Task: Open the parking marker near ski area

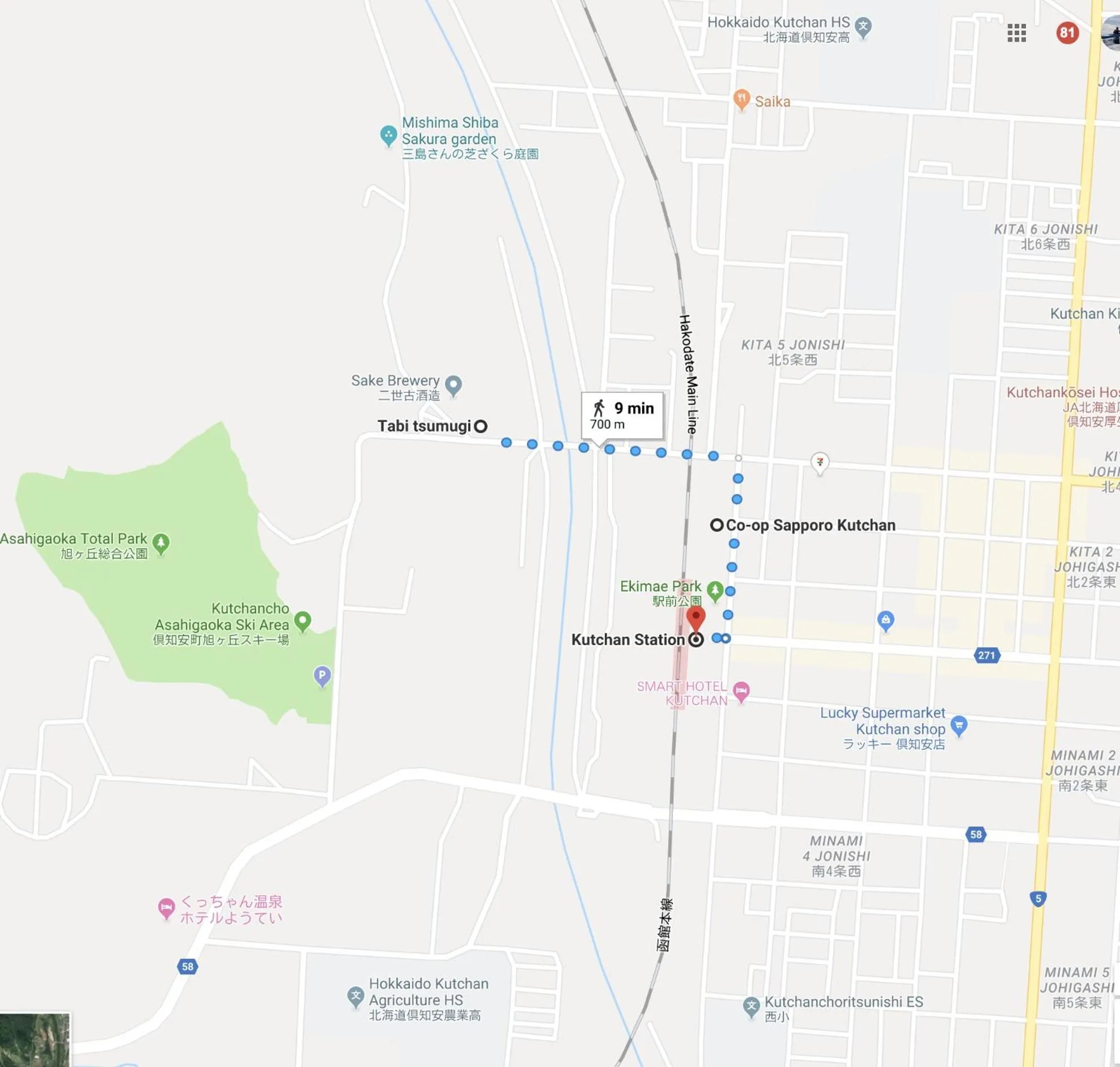Action: tap(323, 676)
